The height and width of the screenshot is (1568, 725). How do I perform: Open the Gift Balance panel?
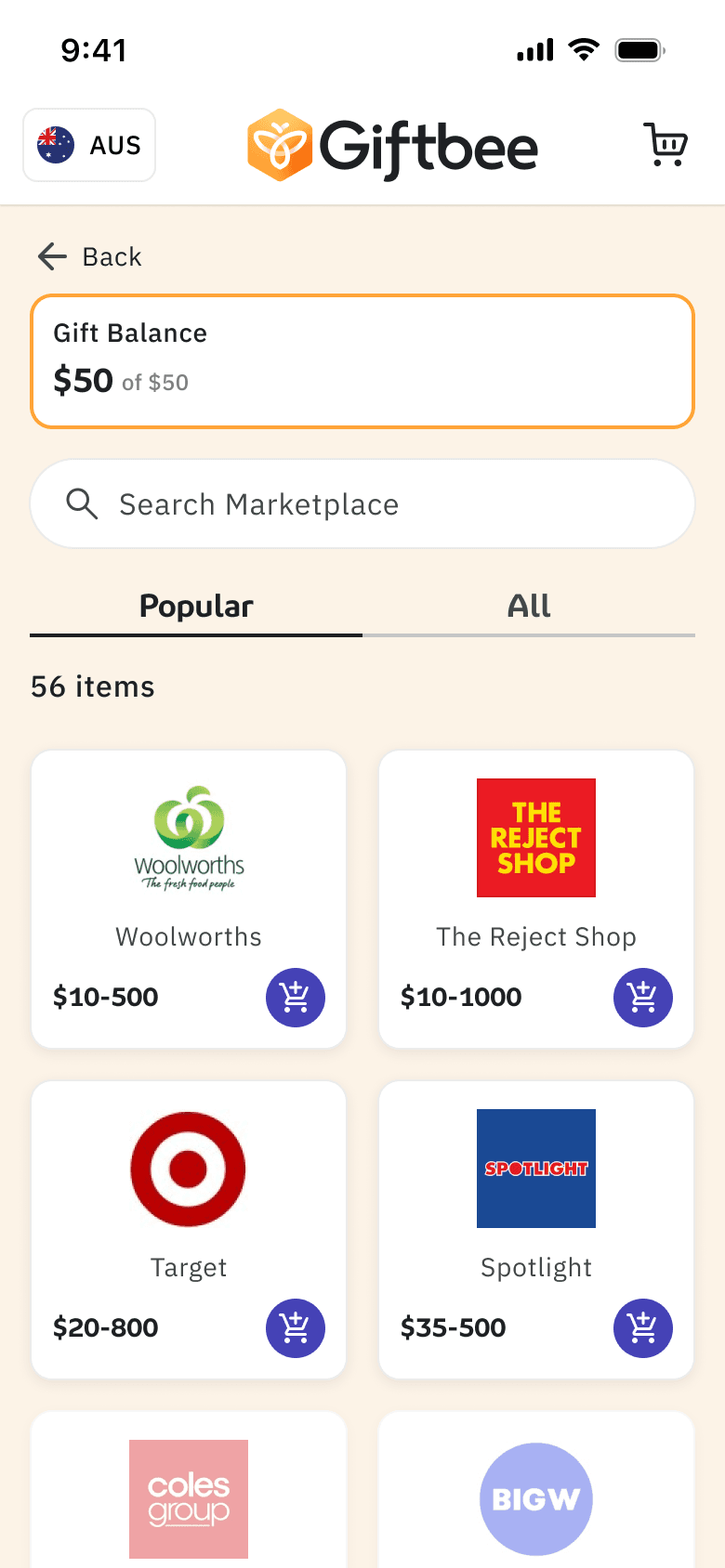coord(362,361)
